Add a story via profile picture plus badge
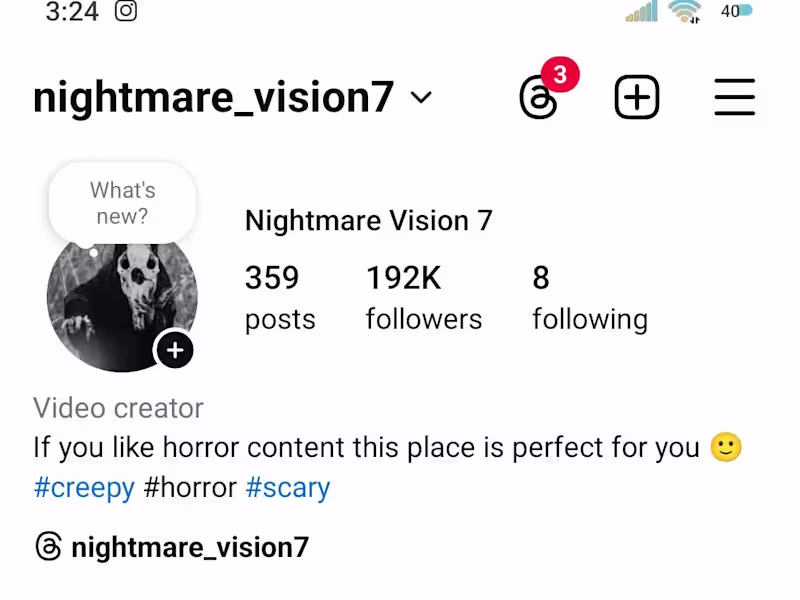 pos(175,350)
